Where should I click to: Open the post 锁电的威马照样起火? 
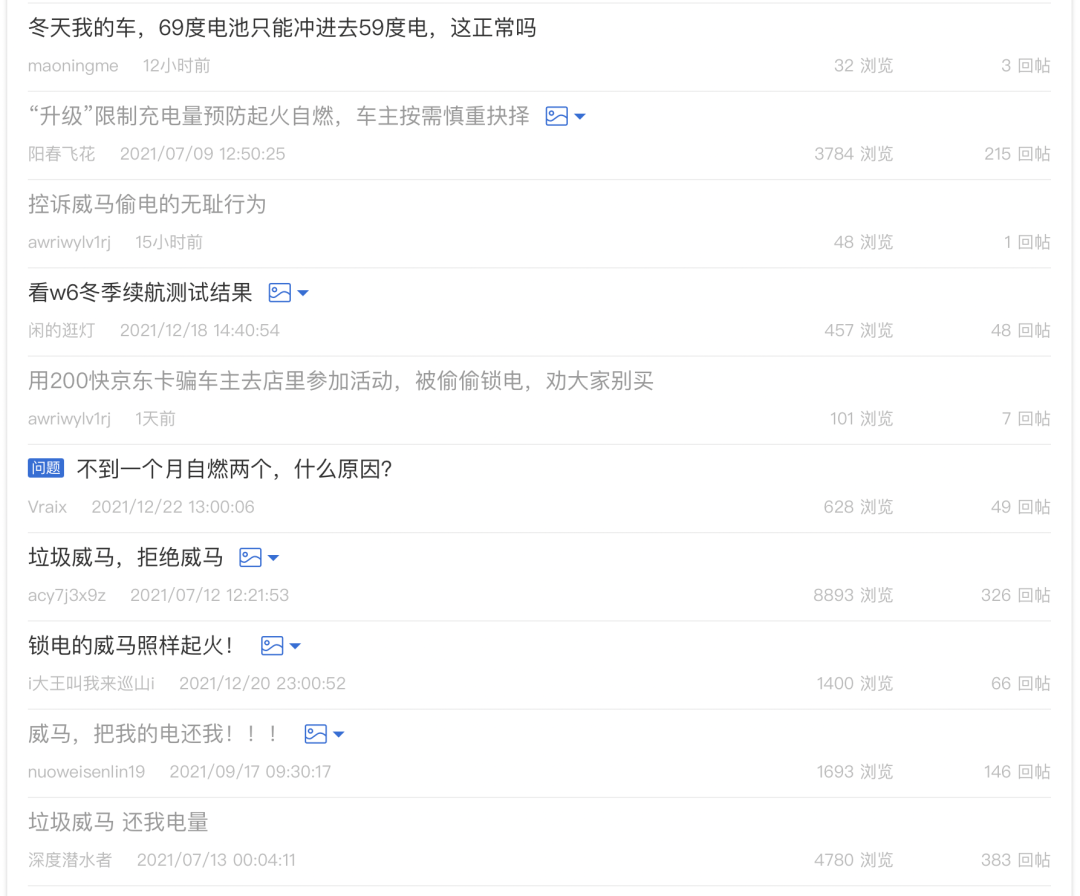coord(131,645)
